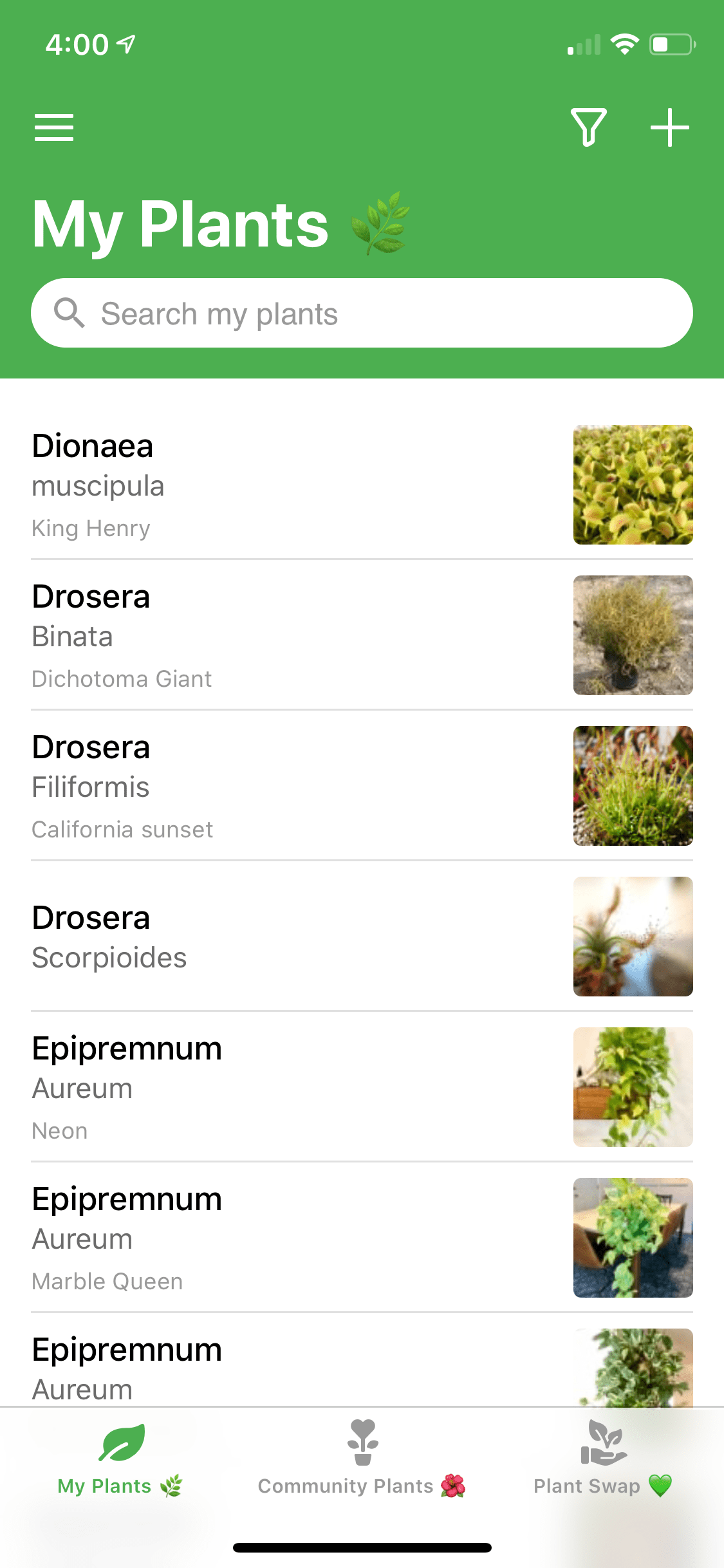Add a new plant

coord(669,127)
